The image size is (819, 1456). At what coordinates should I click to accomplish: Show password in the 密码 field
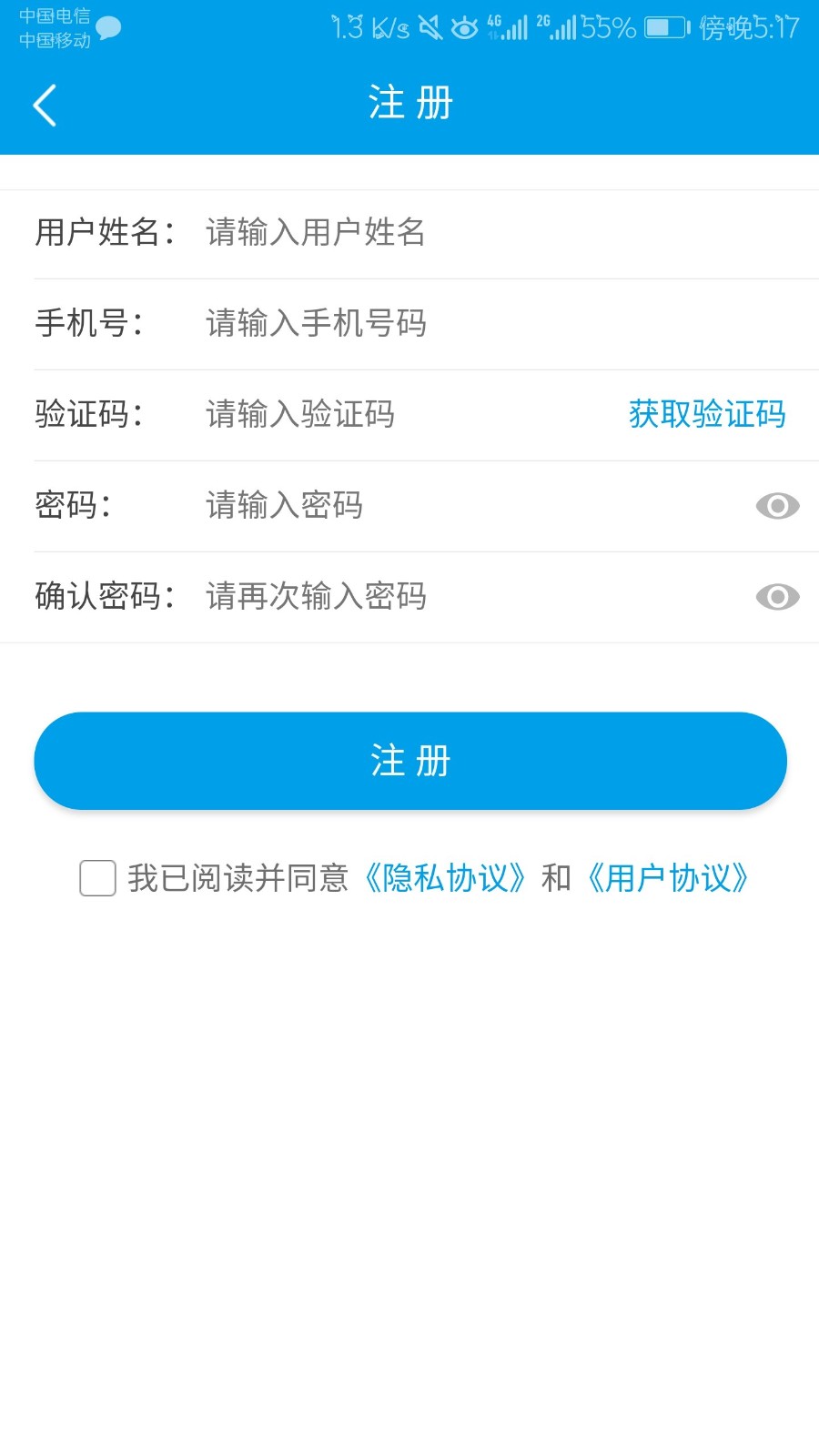click(x=777, y=506)
